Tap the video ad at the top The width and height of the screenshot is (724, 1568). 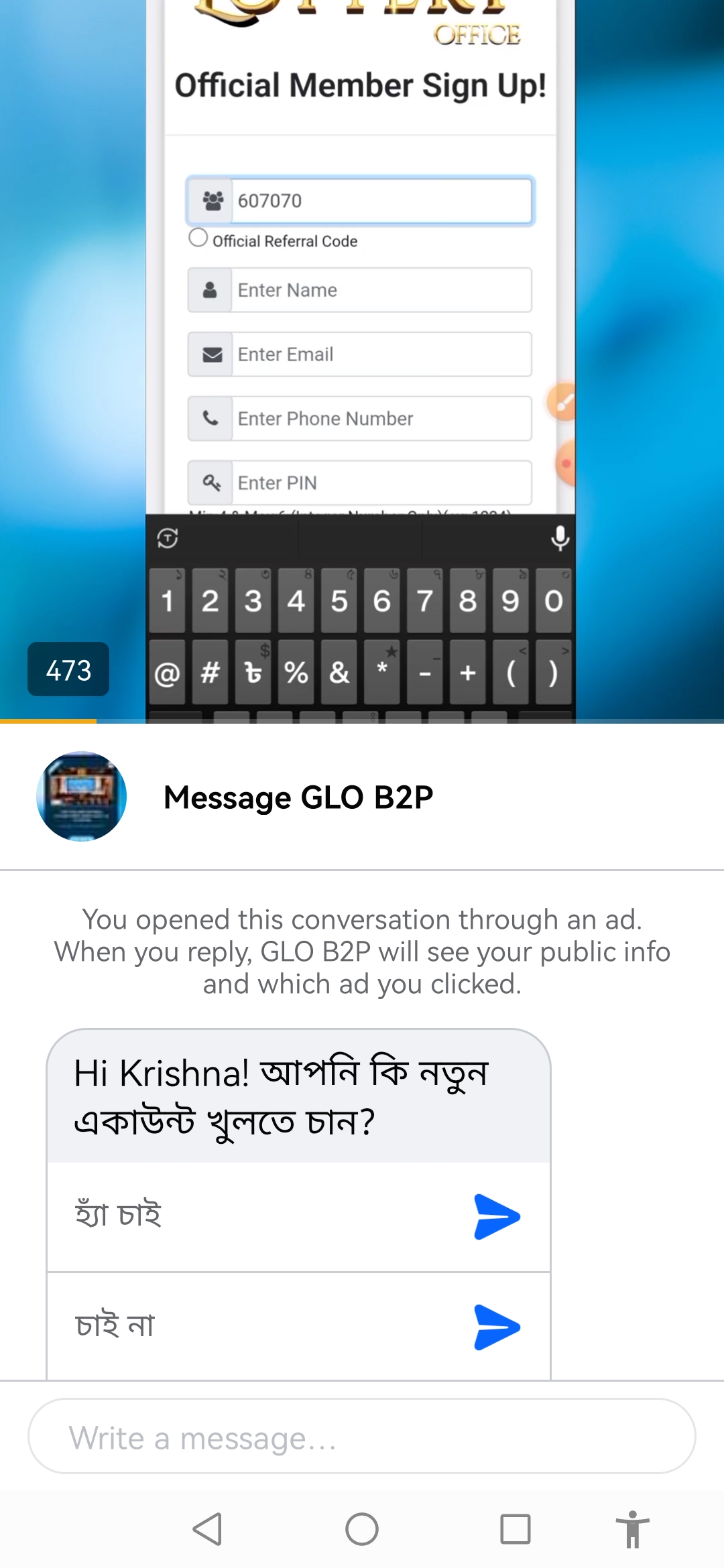tap(362, 362)
